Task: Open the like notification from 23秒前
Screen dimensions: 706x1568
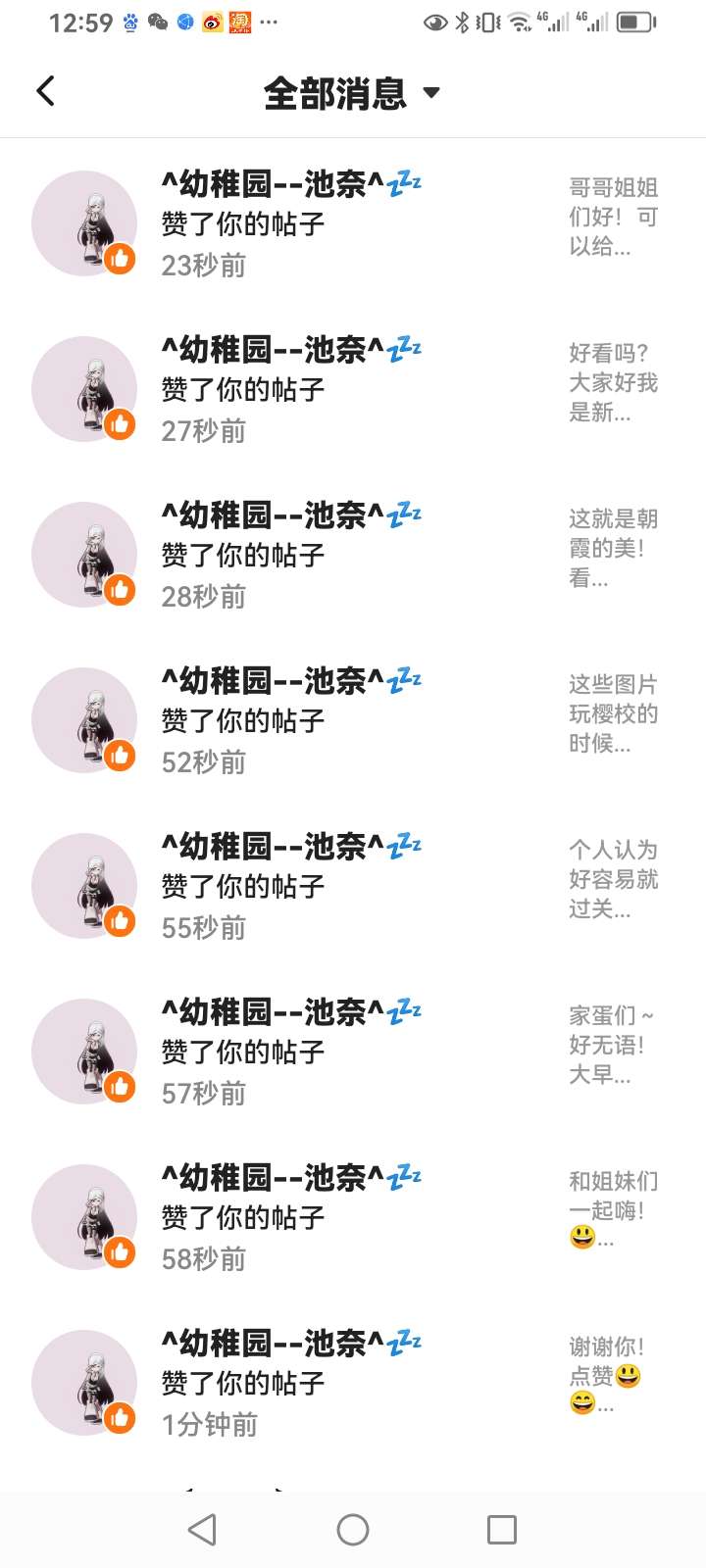Action: coord(353,223)
